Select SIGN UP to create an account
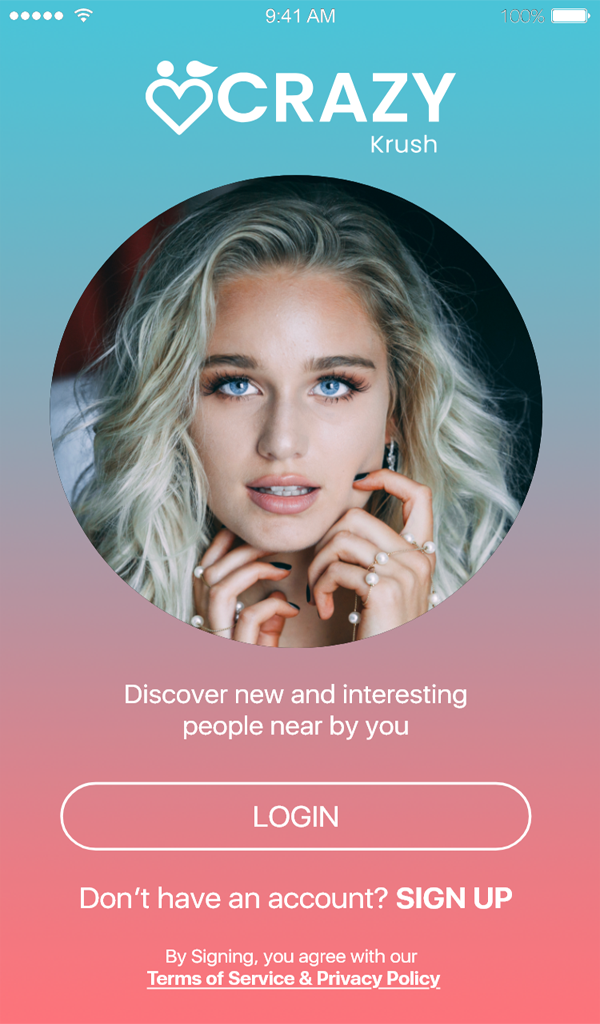The width and height of the screenshot is (600, 1024). (454, 898)
